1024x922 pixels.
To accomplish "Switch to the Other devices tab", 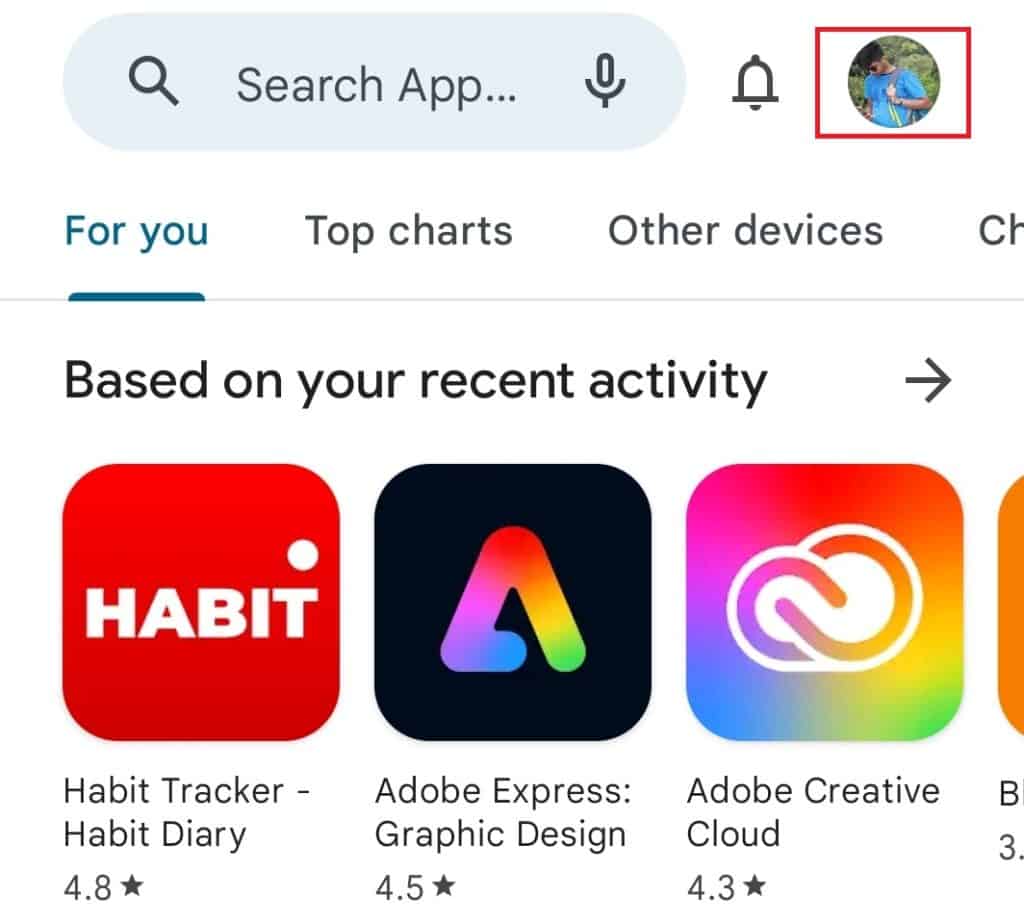I will [745, 231].
